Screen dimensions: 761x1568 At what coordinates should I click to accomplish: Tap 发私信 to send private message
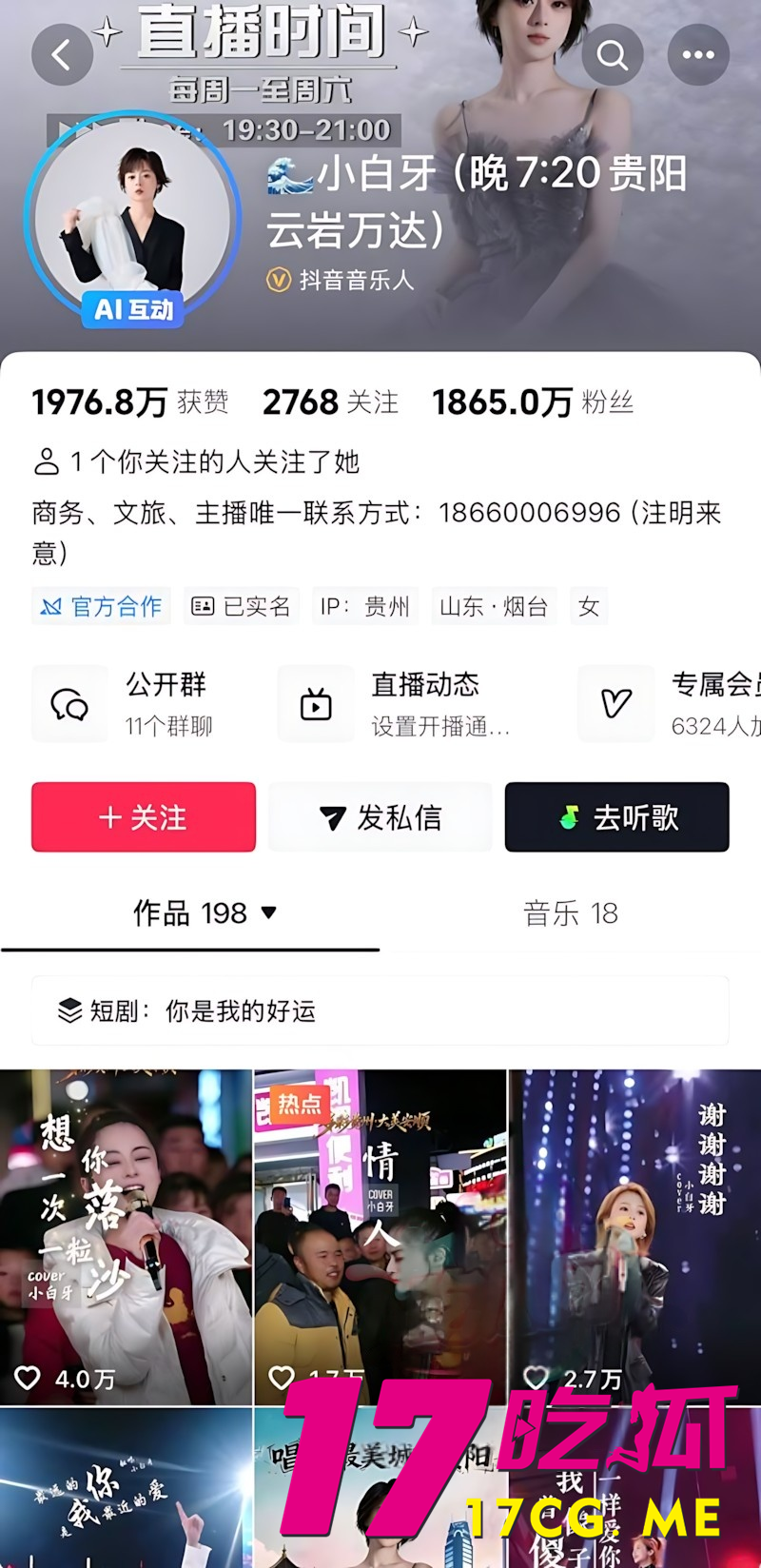pyautogui.click(x=380, y=816)
